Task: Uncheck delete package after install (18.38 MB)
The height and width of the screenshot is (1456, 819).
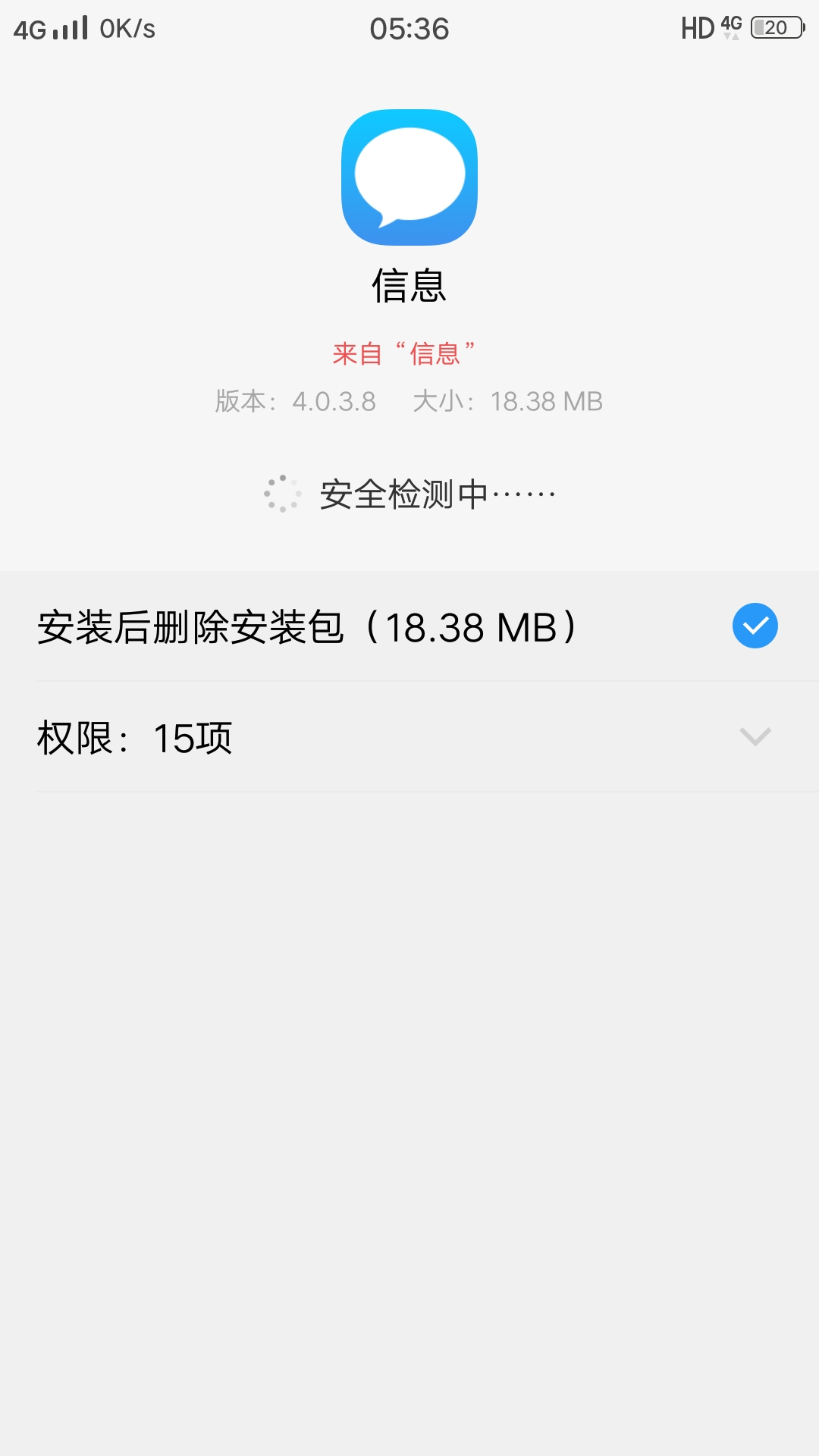Action: pyautogui.click(x=755, y=626)
